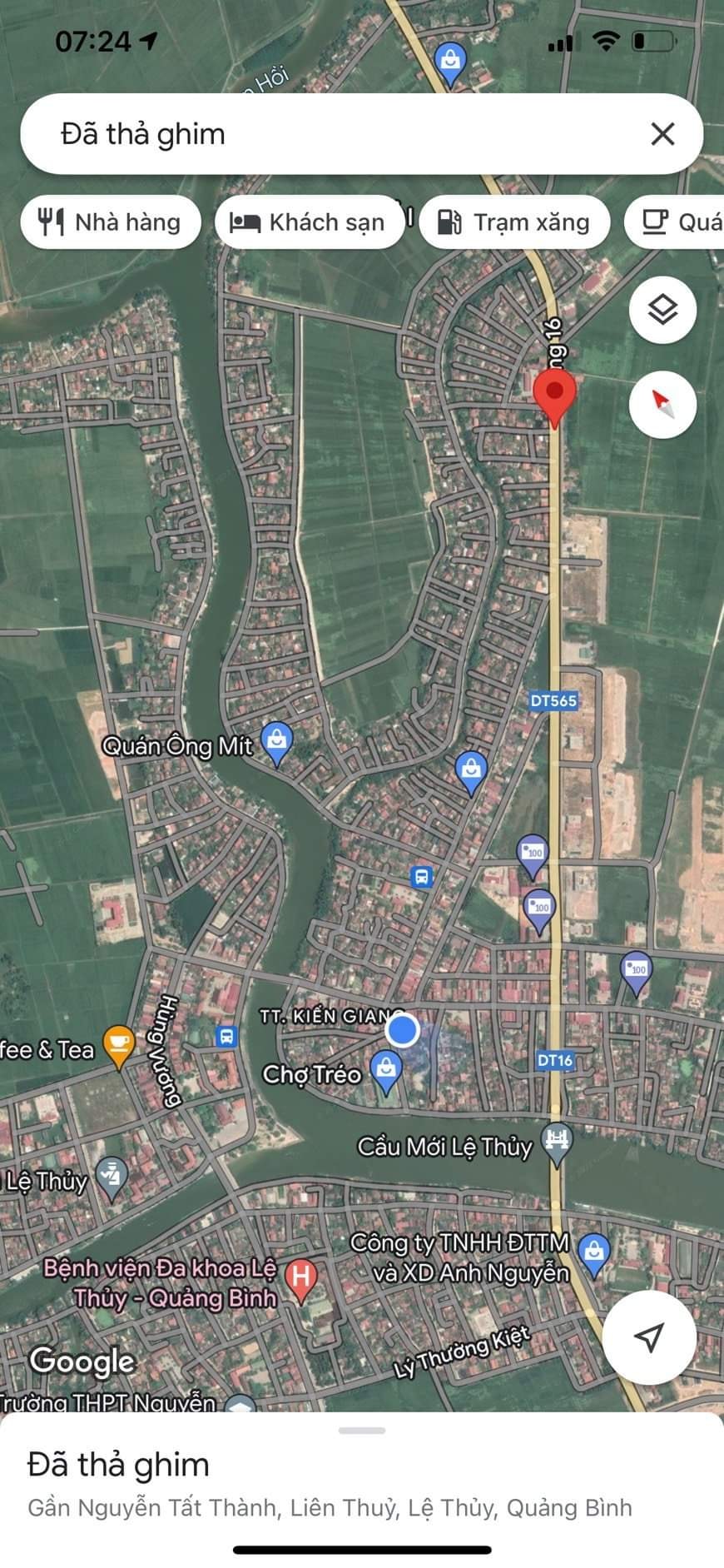Clear the dropped pin with the X
The height and width of the screenshot is (1568, 724).
point(662,134)
